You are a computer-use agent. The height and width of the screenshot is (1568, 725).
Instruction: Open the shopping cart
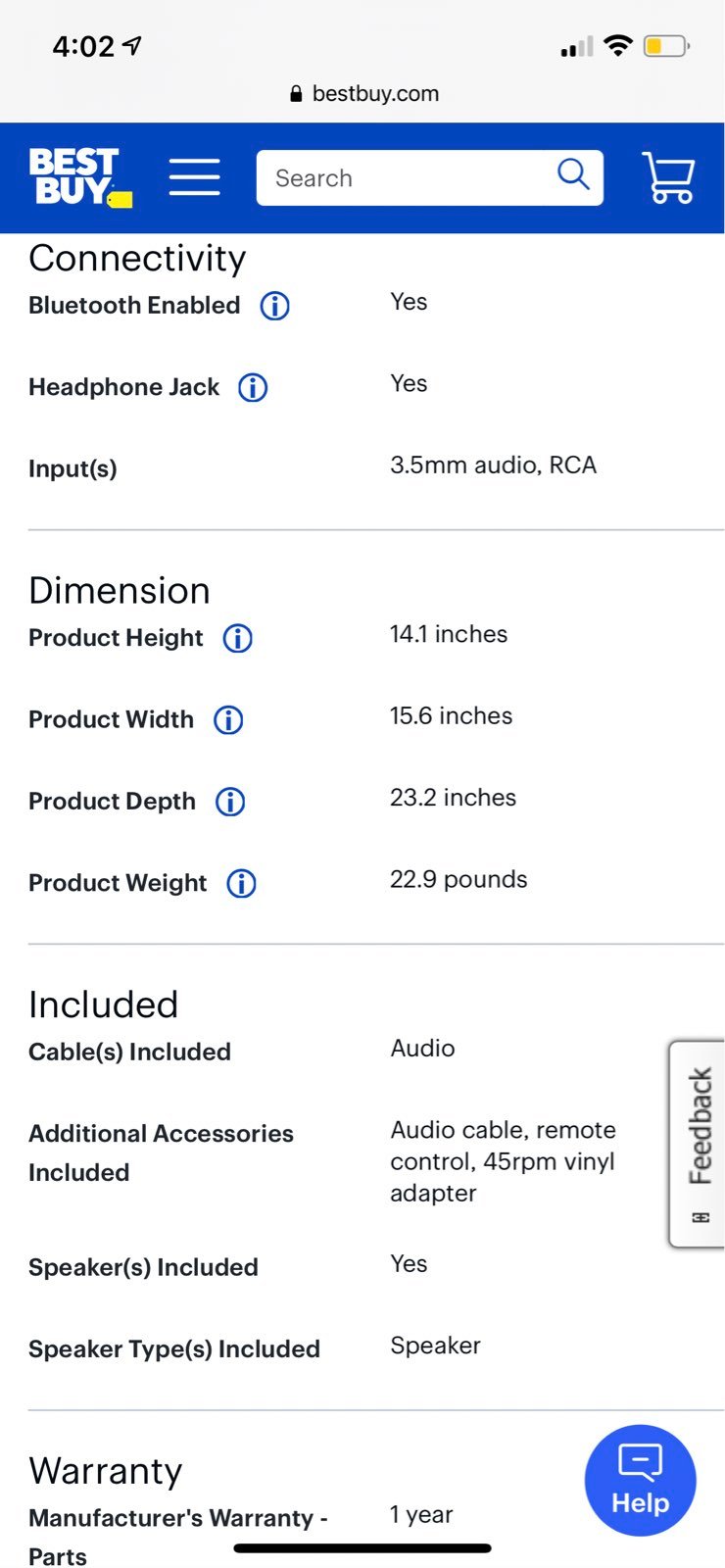[668, 177]
